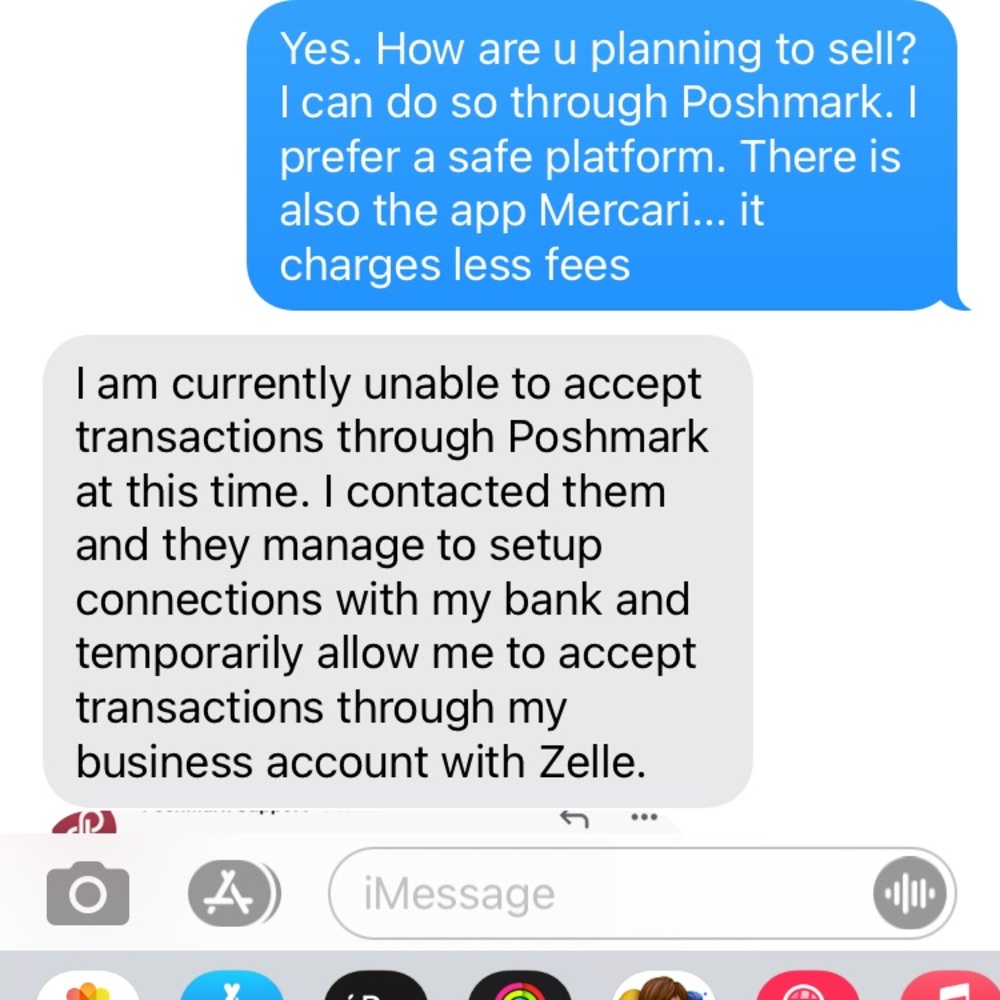
Task: Open the images search app in drawer
Action: [807, 988]
